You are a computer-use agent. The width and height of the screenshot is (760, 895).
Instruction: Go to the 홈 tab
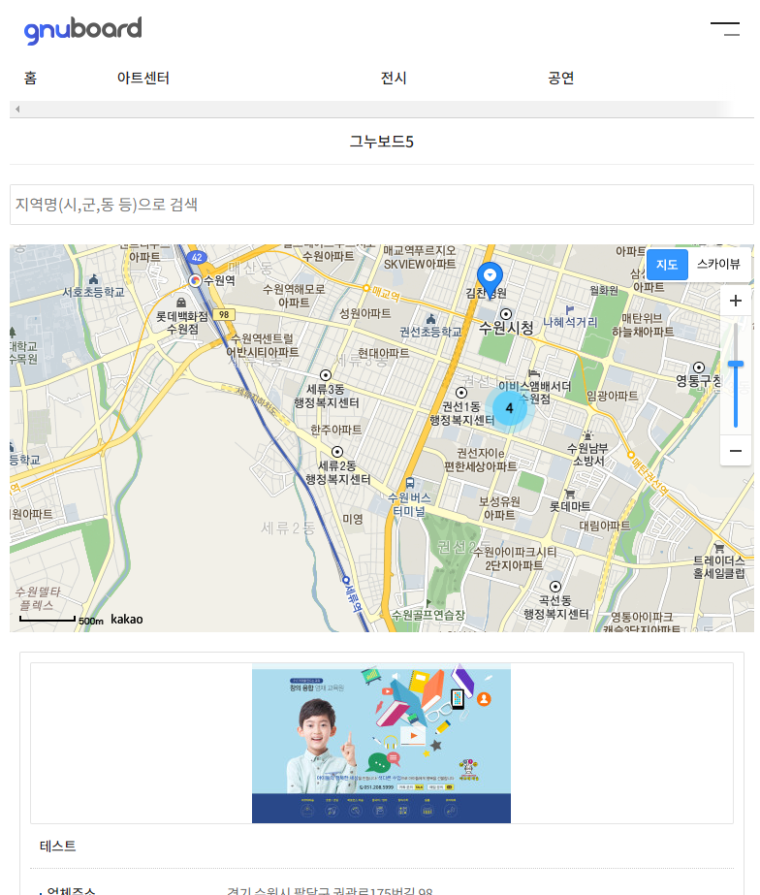tap(30, 78)
